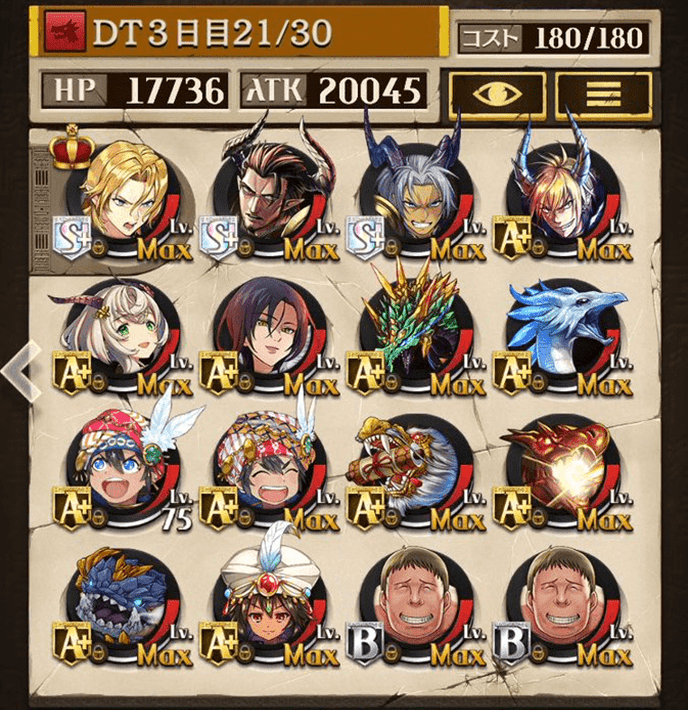Screen dimensions: 688x710
Task: Select the white tiger beast card
Action: [x=415, y=470]
